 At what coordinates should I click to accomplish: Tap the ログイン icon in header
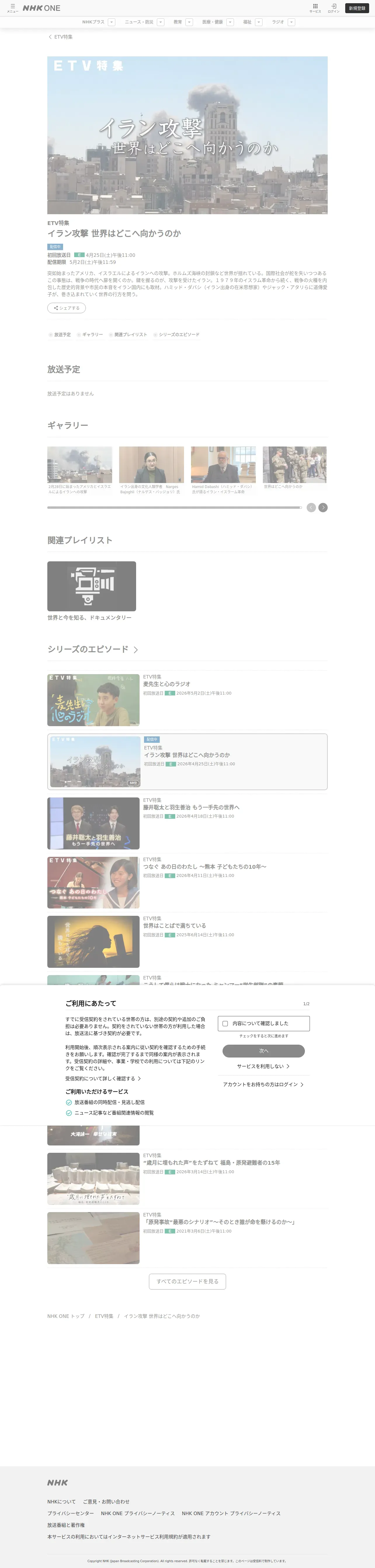pos(334,8)
